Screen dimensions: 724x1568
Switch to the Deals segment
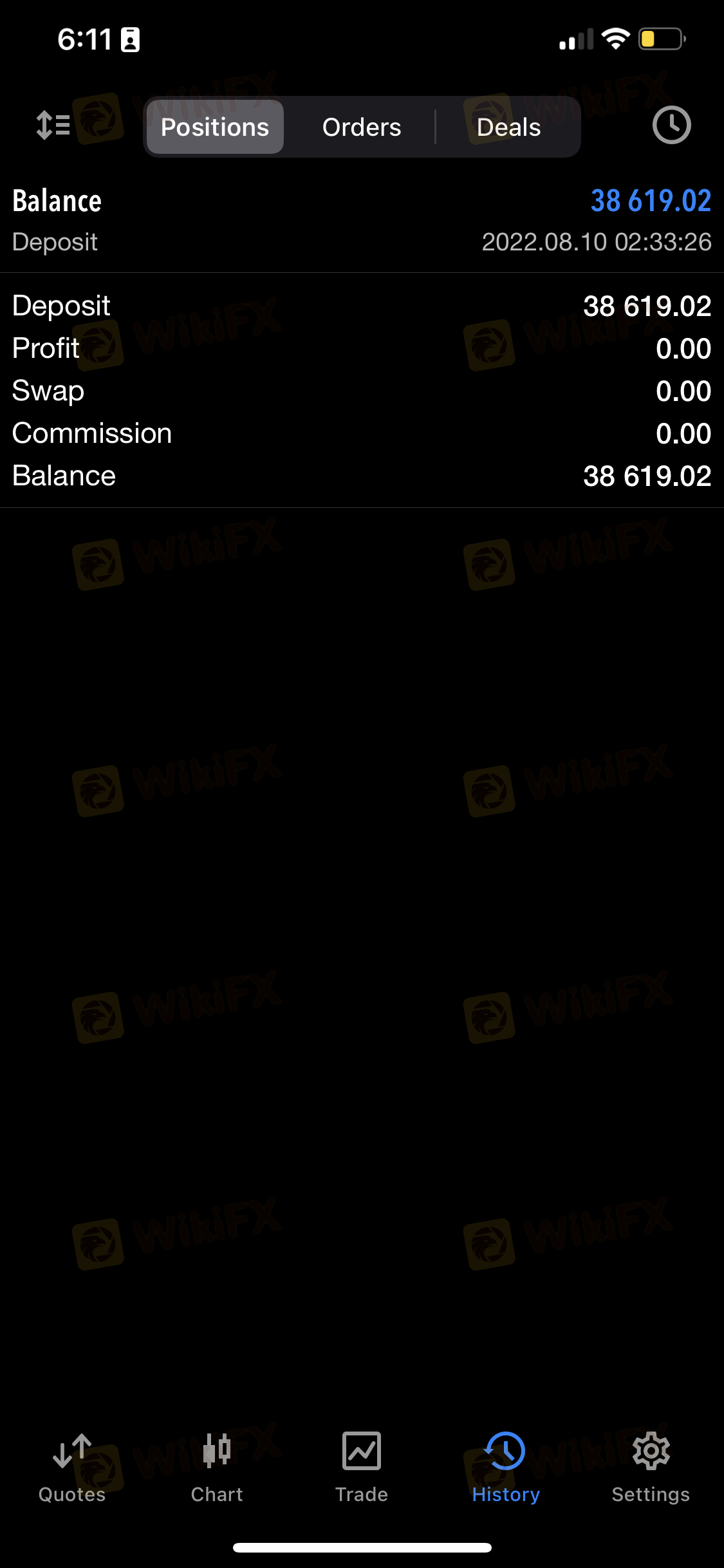508,127
